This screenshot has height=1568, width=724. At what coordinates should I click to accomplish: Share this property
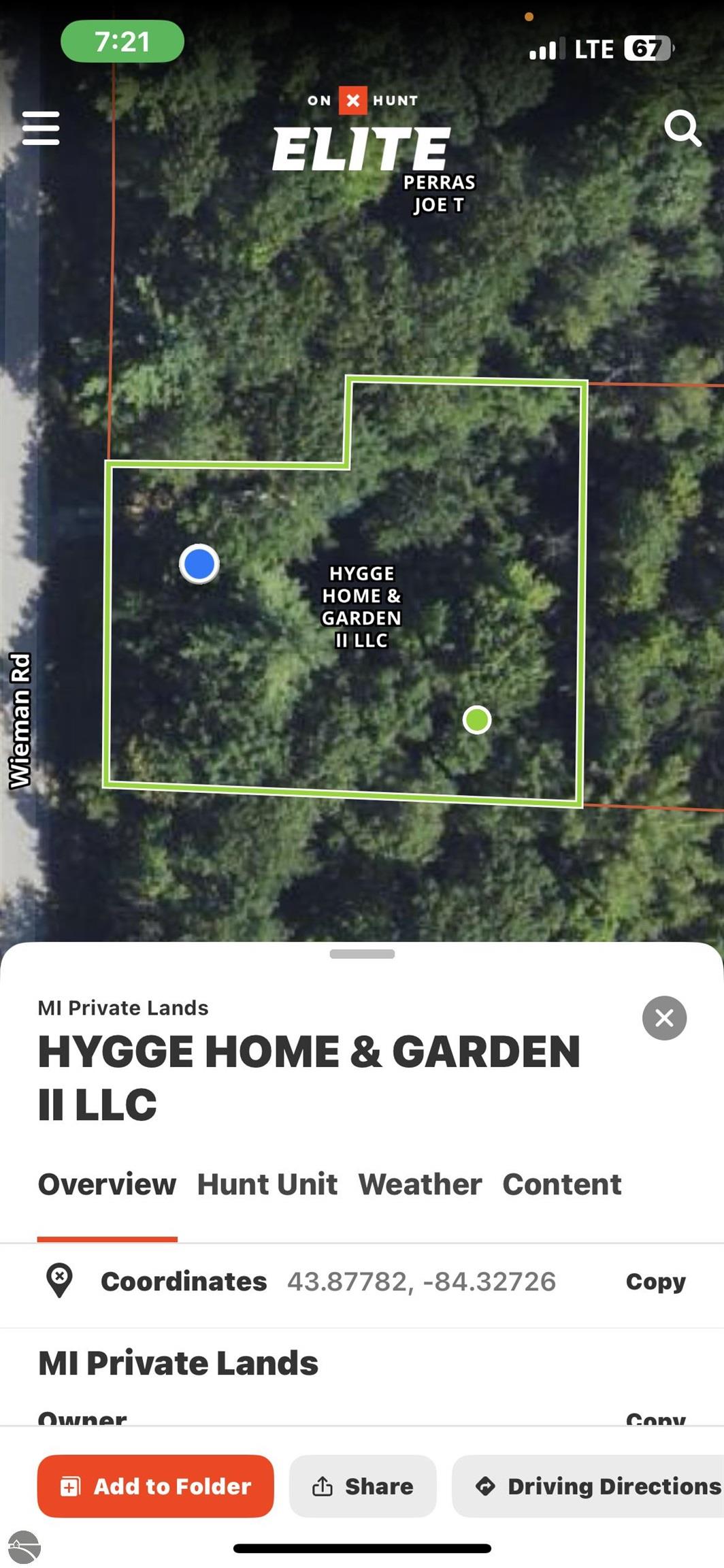point(363,1486)
